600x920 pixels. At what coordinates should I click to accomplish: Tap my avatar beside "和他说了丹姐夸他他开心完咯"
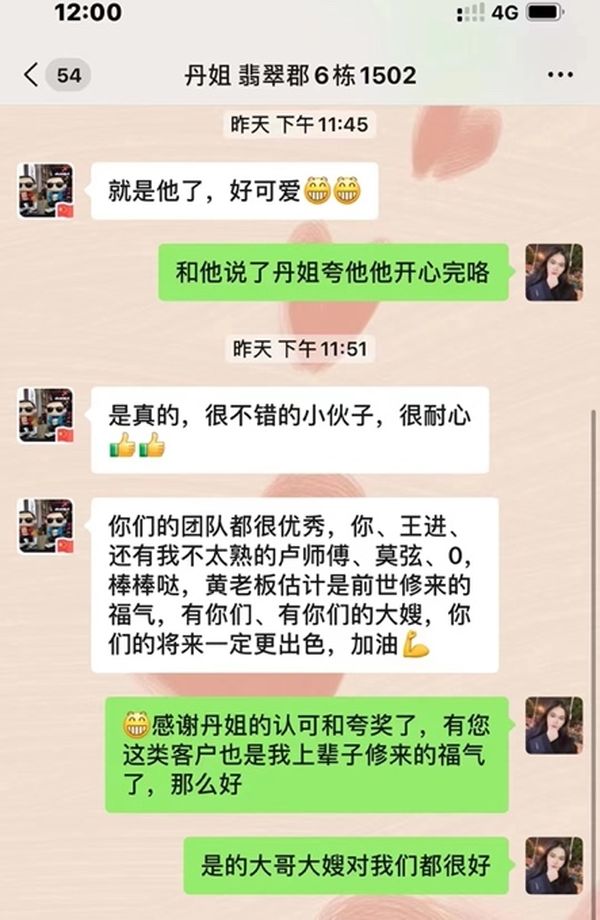554,272
